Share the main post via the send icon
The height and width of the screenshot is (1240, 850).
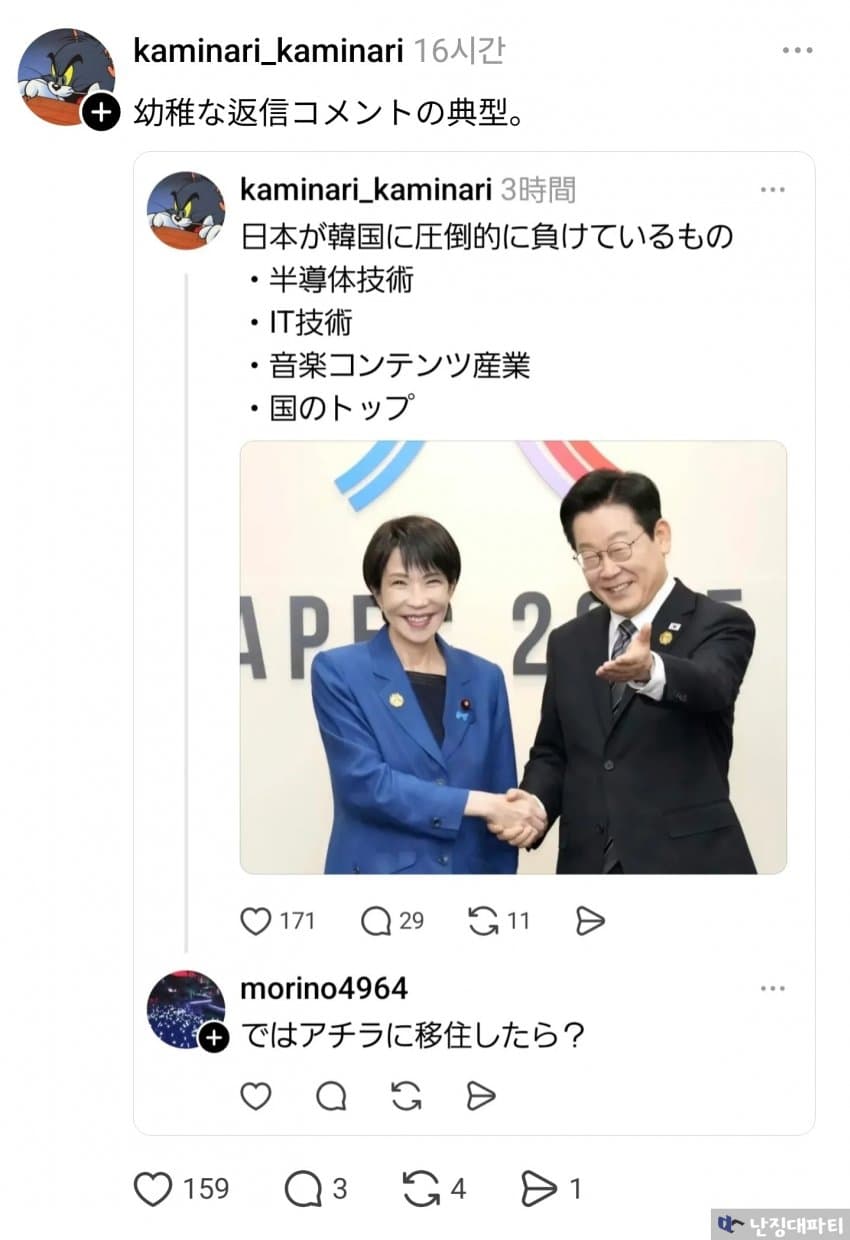click(538, 1189)
